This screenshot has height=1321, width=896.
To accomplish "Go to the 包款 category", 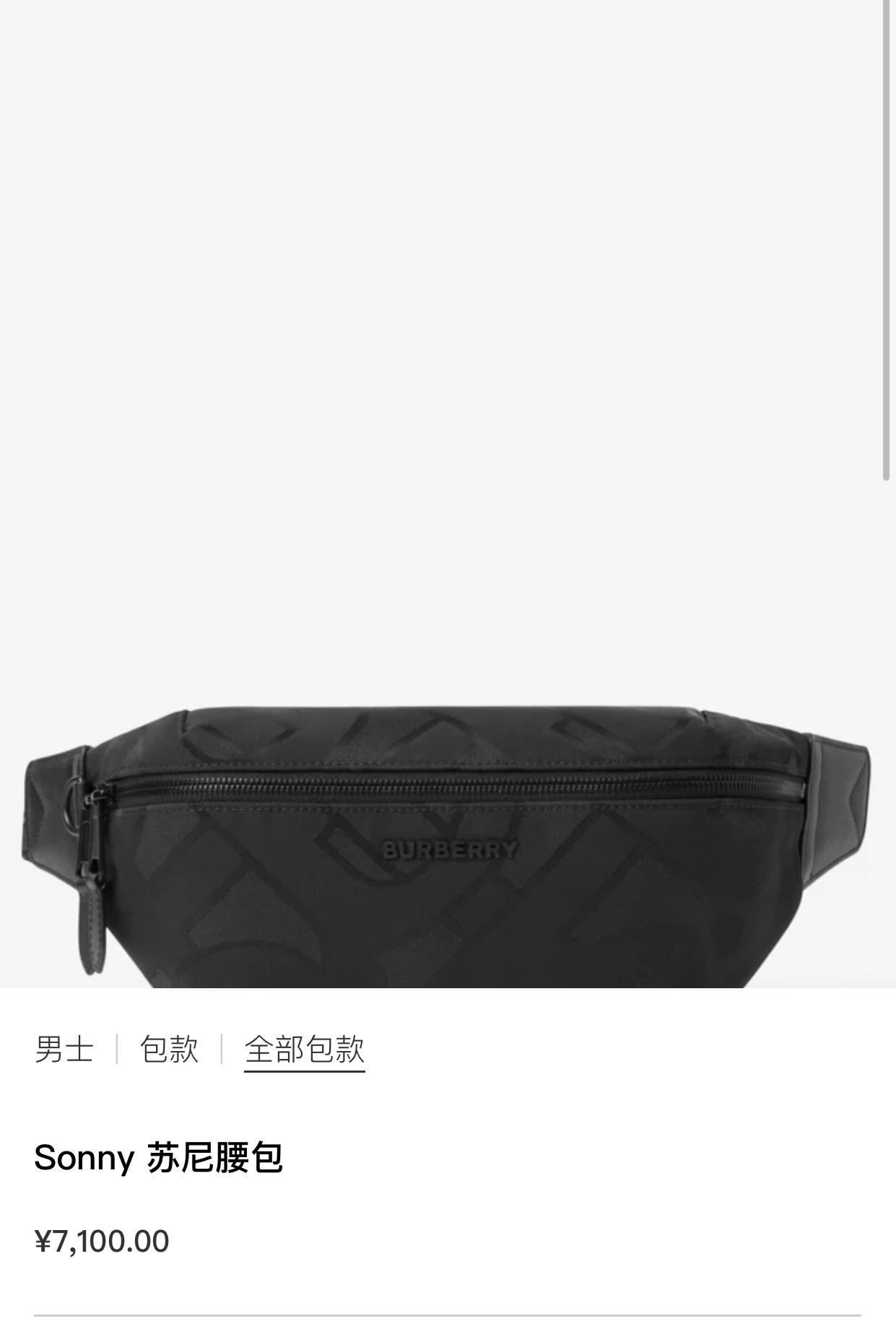I will pos(169,1049).
